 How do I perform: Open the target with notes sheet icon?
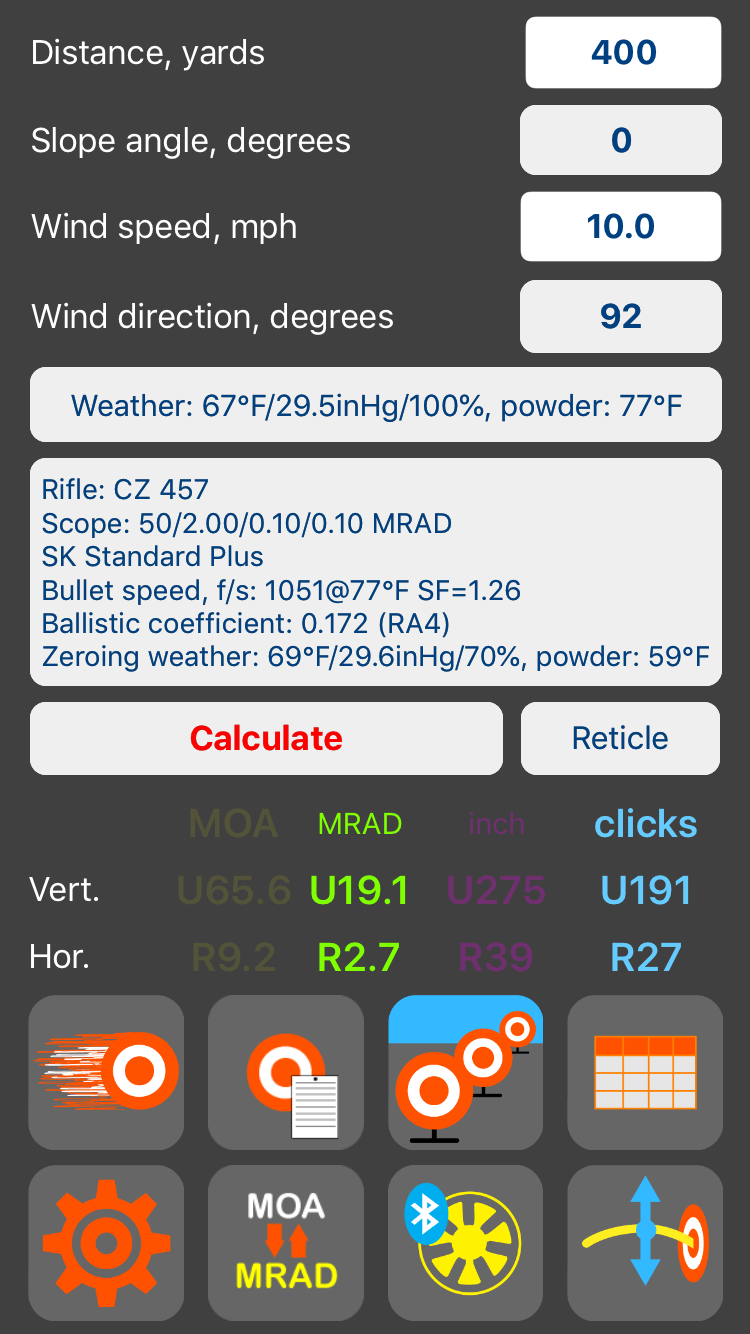pos(286,1072)
